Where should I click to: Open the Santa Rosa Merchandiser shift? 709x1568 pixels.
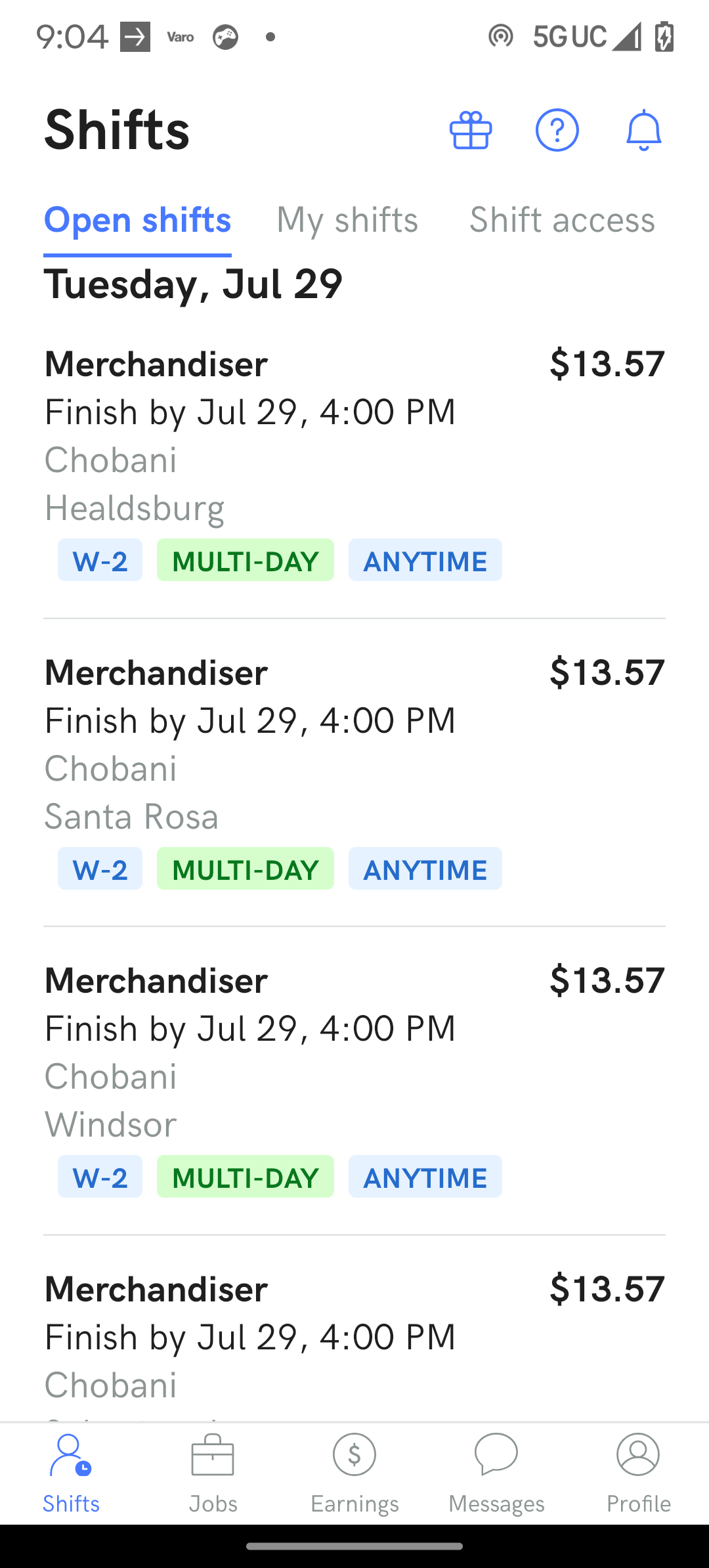pos(354,773)
